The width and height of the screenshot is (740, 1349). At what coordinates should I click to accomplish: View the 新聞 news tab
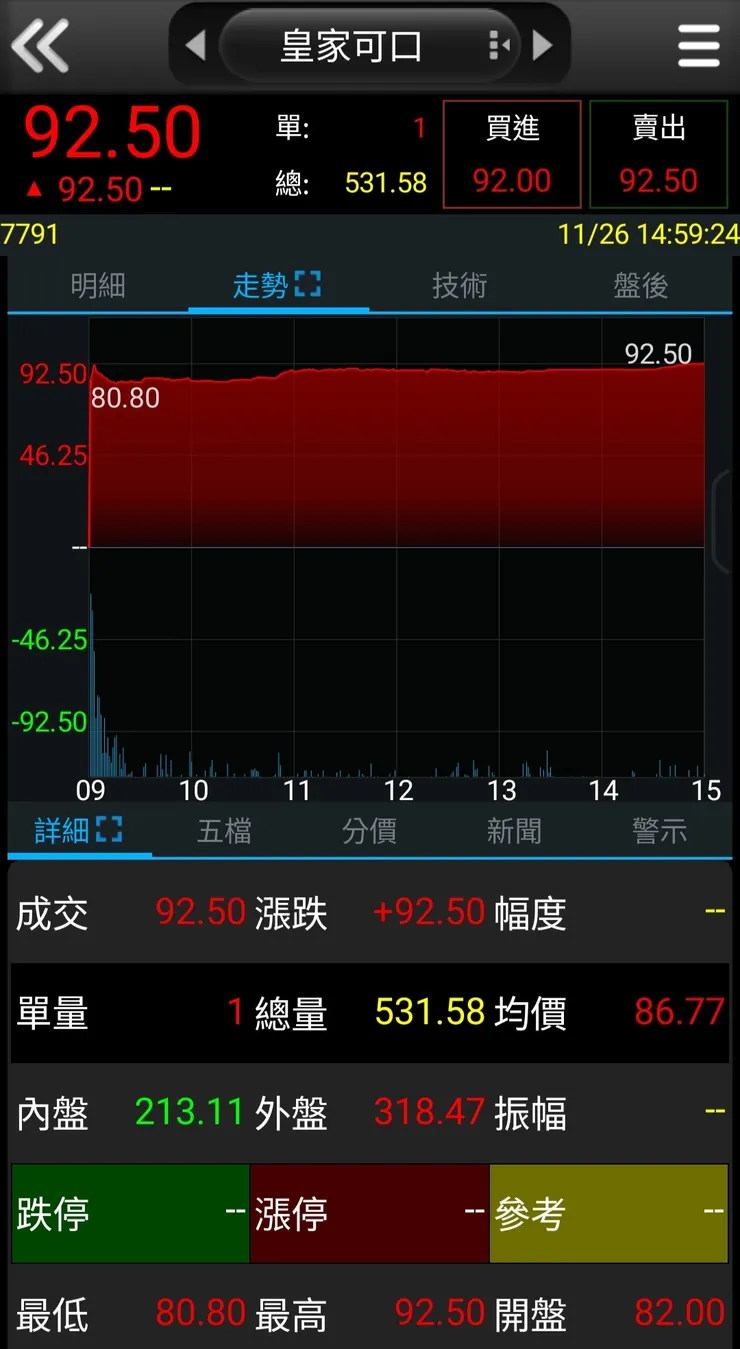514,831
